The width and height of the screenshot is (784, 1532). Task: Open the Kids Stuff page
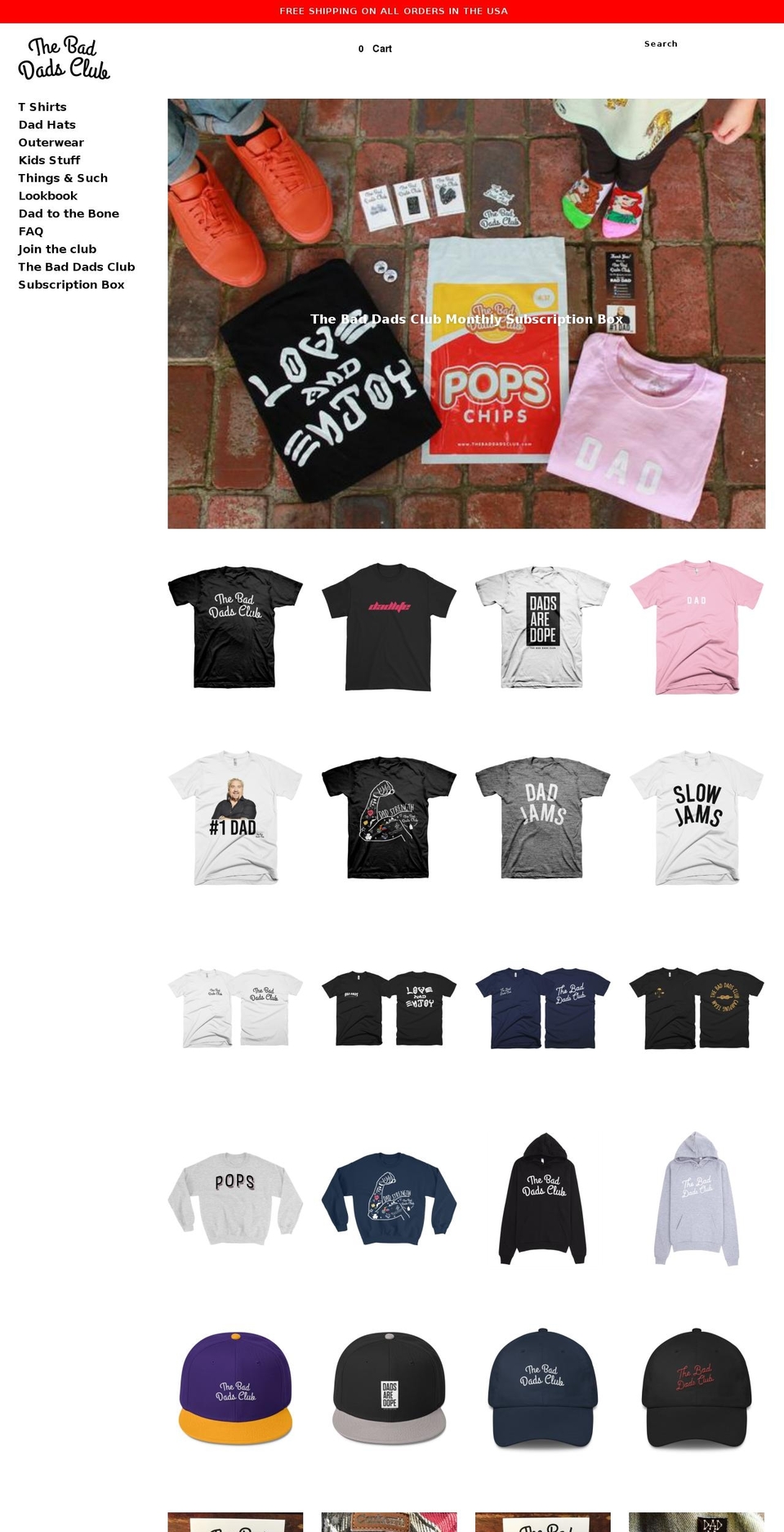coord(49,160)
